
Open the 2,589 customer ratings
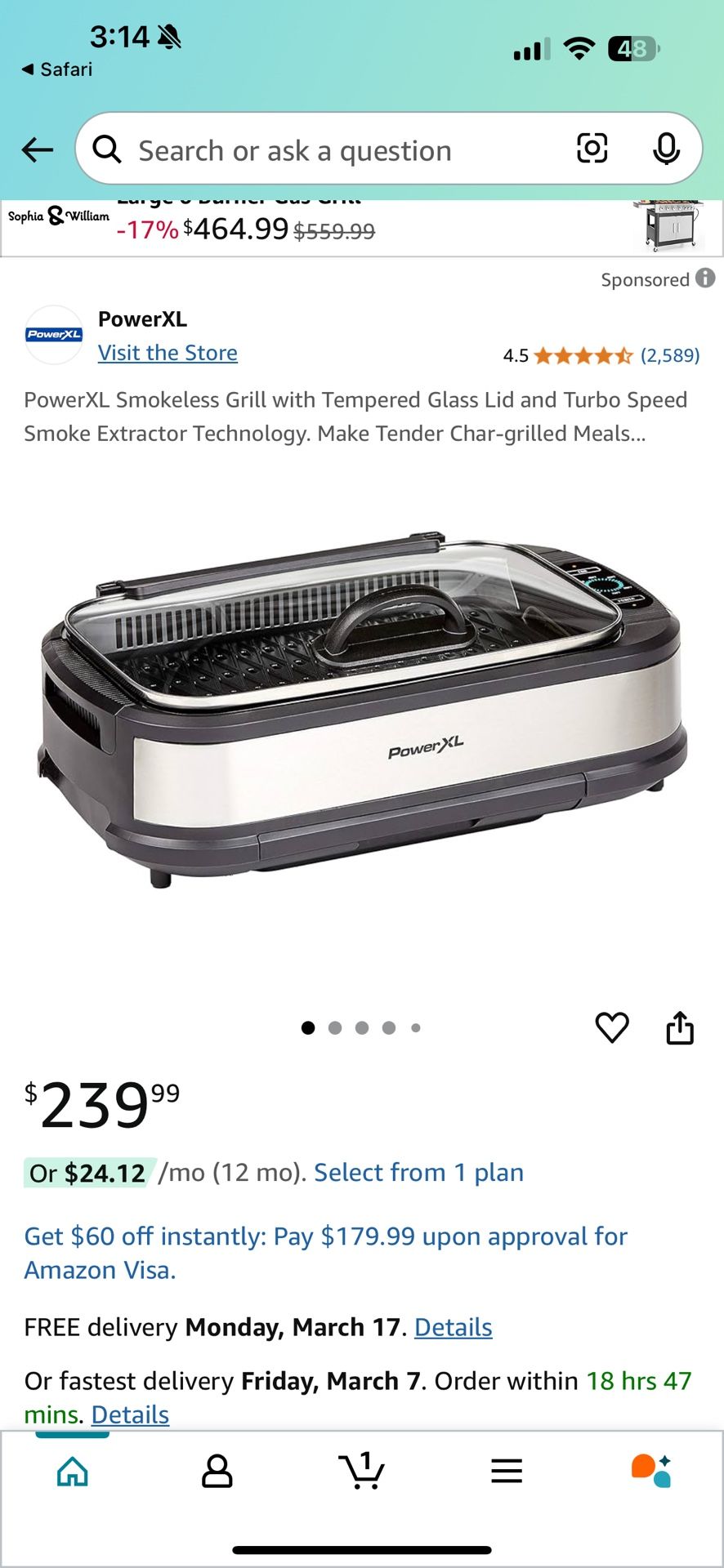tap(669, 355)
